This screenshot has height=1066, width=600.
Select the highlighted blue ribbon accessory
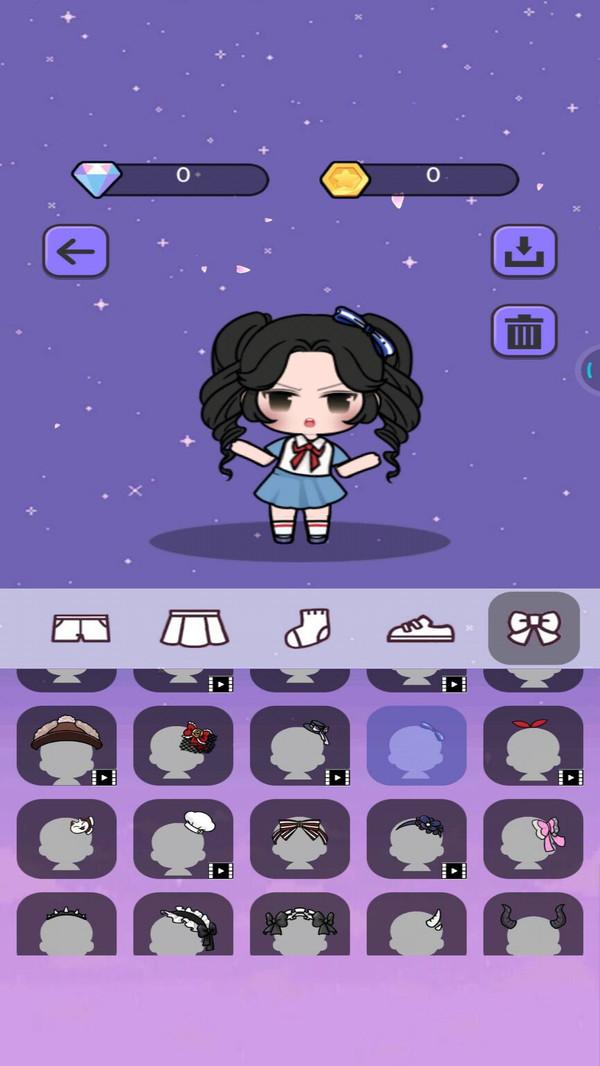click(x=416, y=746)
